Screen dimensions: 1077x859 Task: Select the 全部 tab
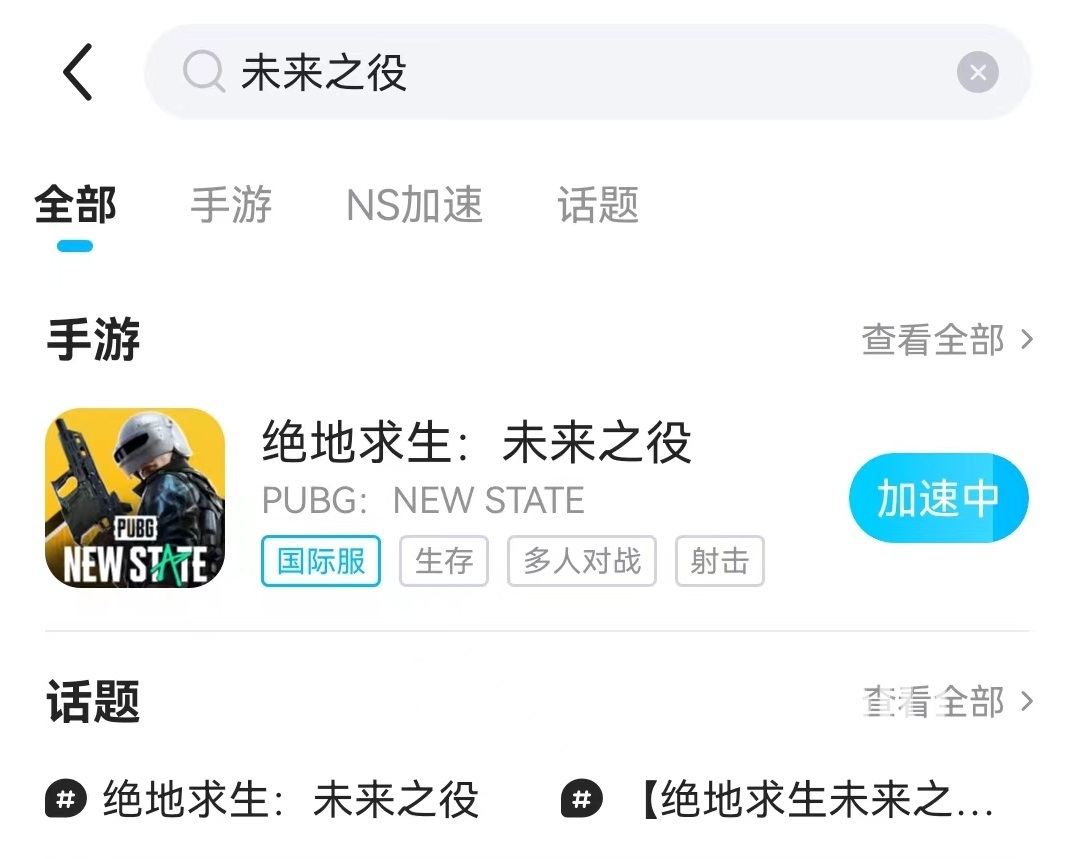click(75, 206)
